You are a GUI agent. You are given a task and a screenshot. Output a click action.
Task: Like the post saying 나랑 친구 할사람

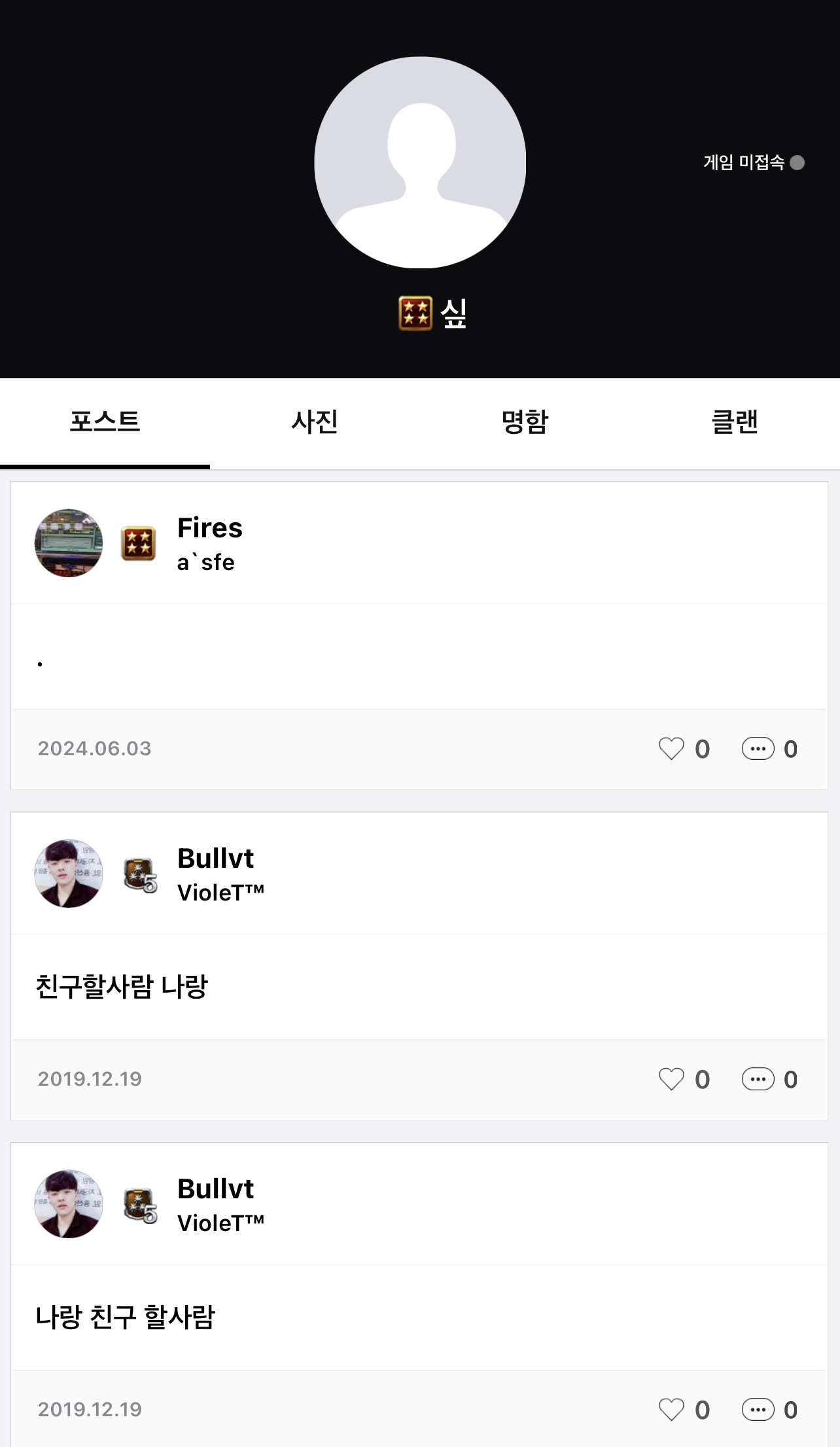[x=671, y=1410]
